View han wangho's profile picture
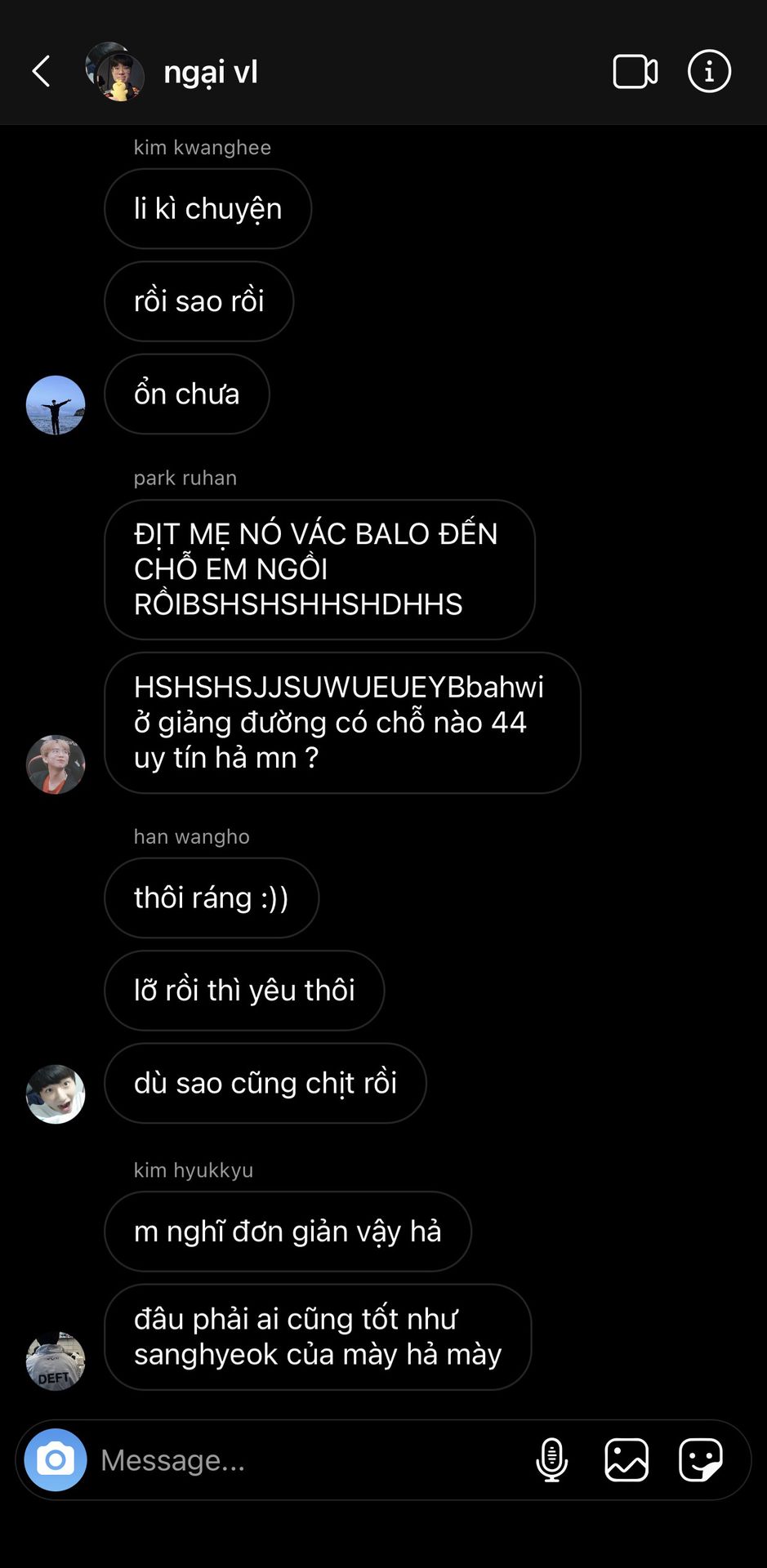767x1568 pixels. pos(56,1094)
